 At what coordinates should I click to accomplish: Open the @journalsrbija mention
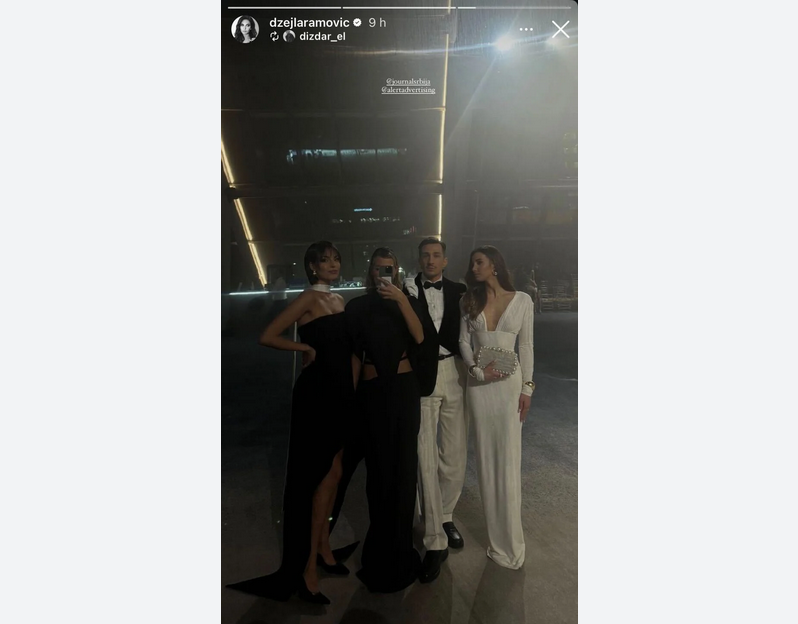tap(408, 81)
